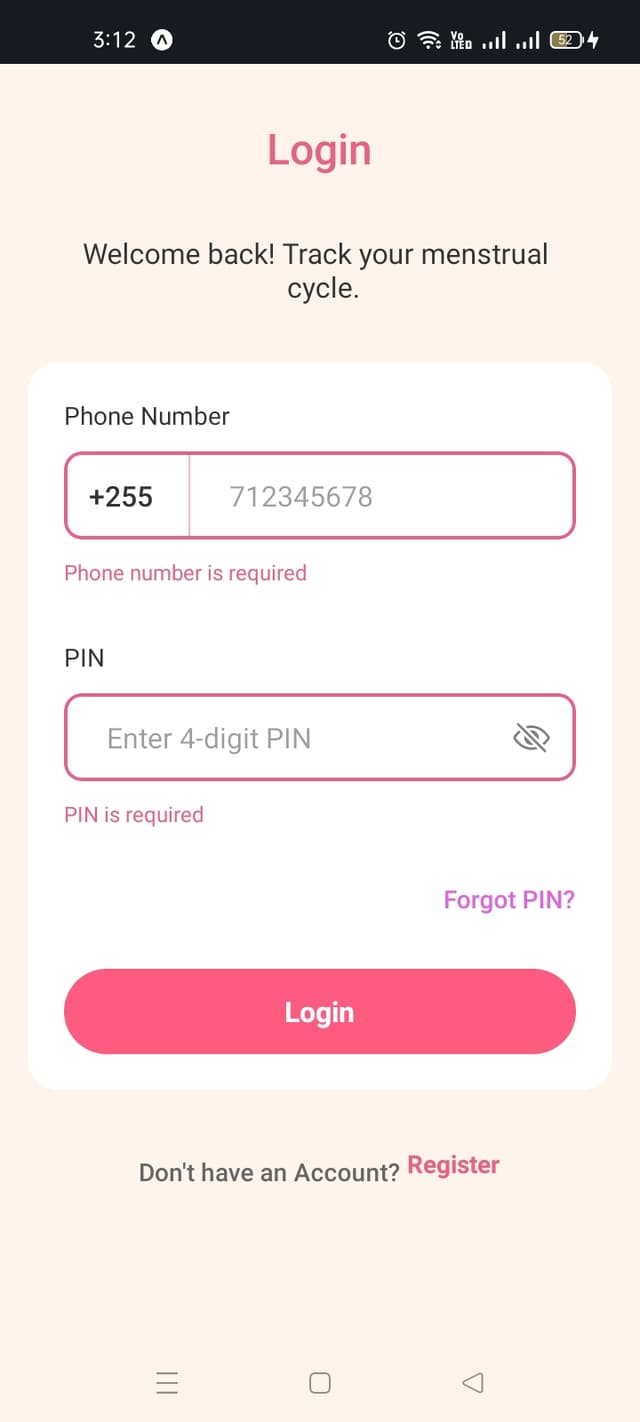This screenshot has width=640, height=1422.
Task: Tap the phone number input field
Action: 380,496
